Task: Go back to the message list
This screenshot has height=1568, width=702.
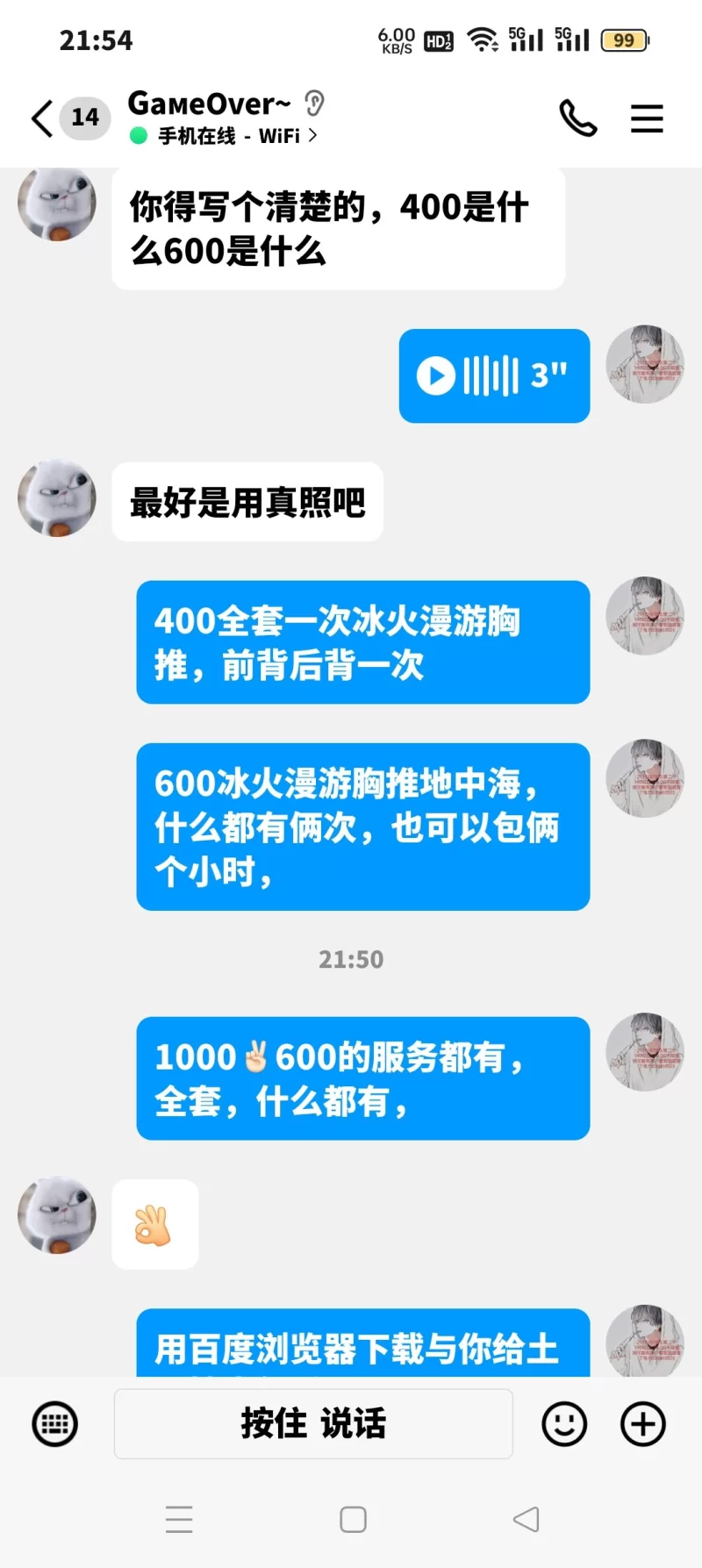Action: [42, 118]
